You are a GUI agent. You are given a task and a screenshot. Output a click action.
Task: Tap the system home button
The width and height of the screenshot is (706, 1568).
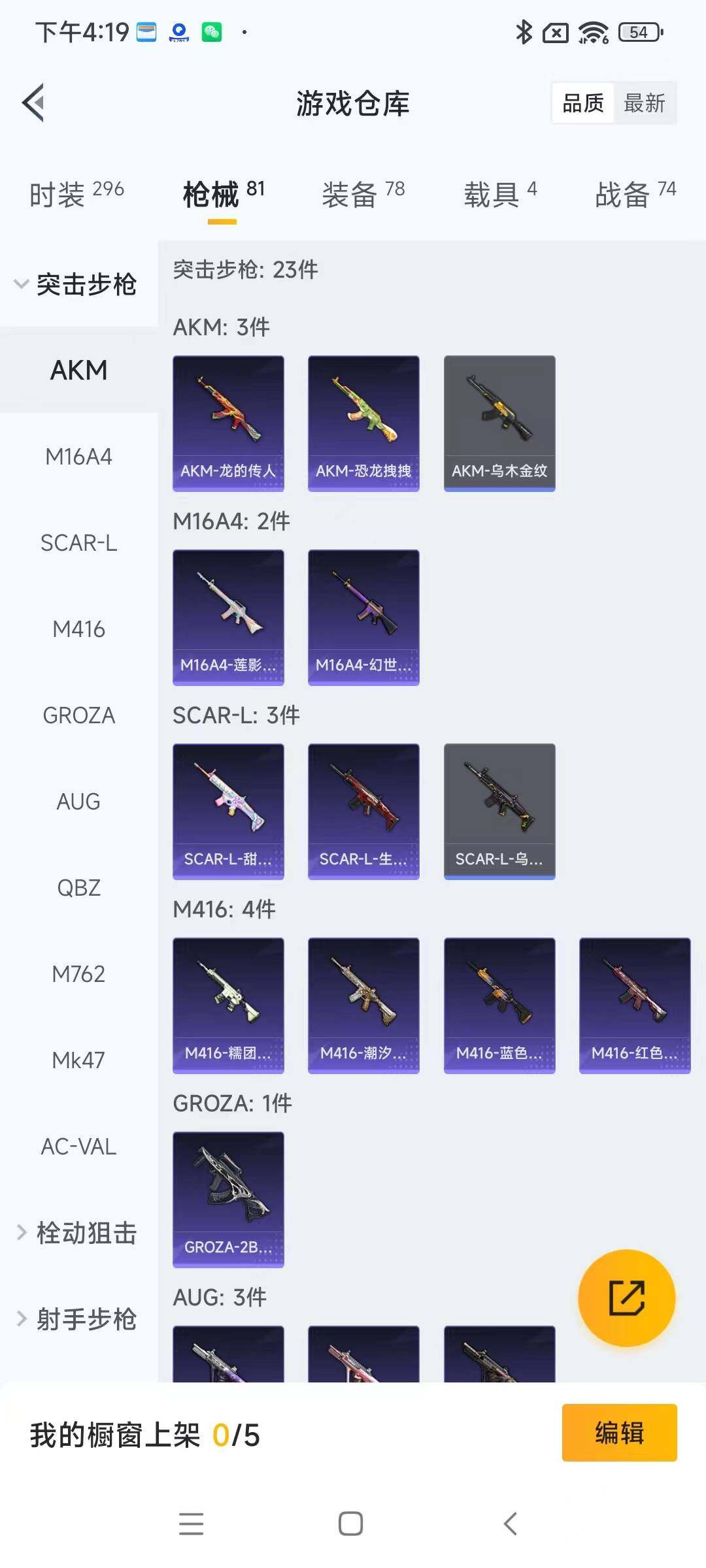pyautogui.click(x=351, y=1524)
